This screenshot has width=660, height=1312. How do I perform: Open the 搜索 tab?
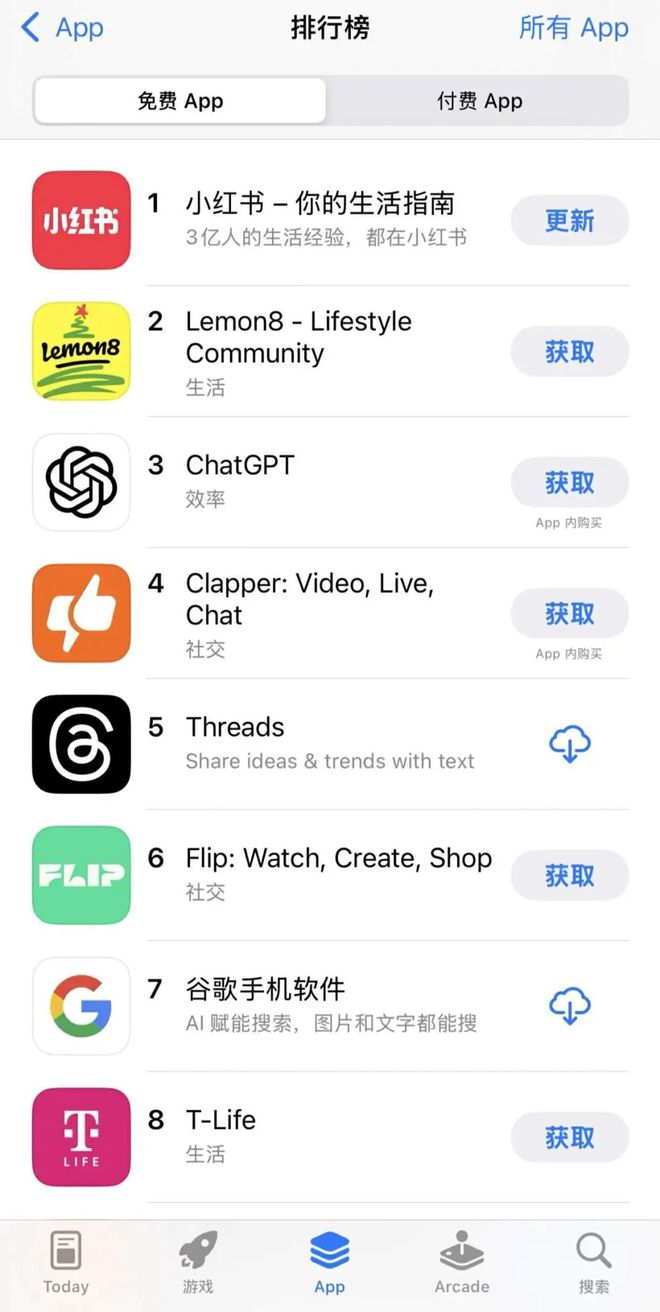point(593,1263)
